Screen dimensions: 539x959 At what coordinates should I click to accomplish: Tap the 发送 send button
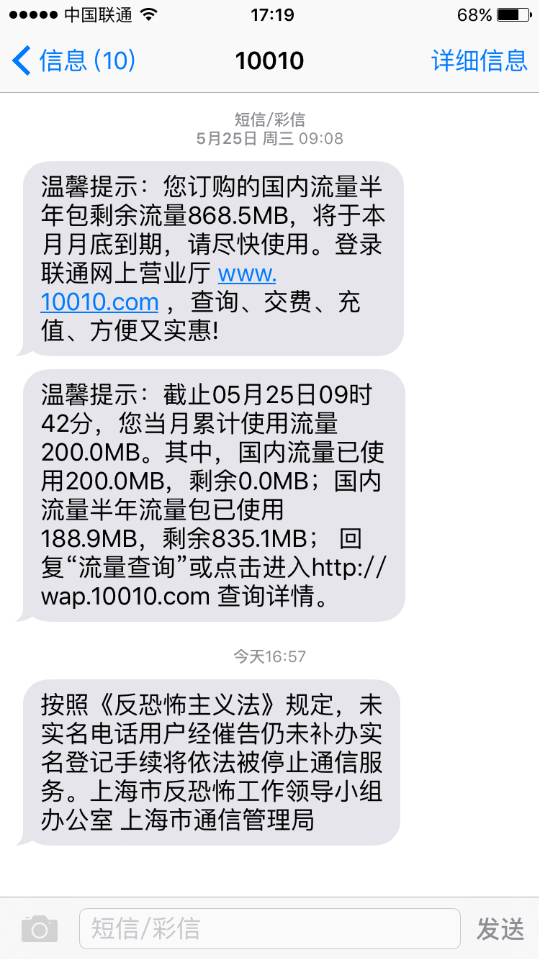[500, 929]
